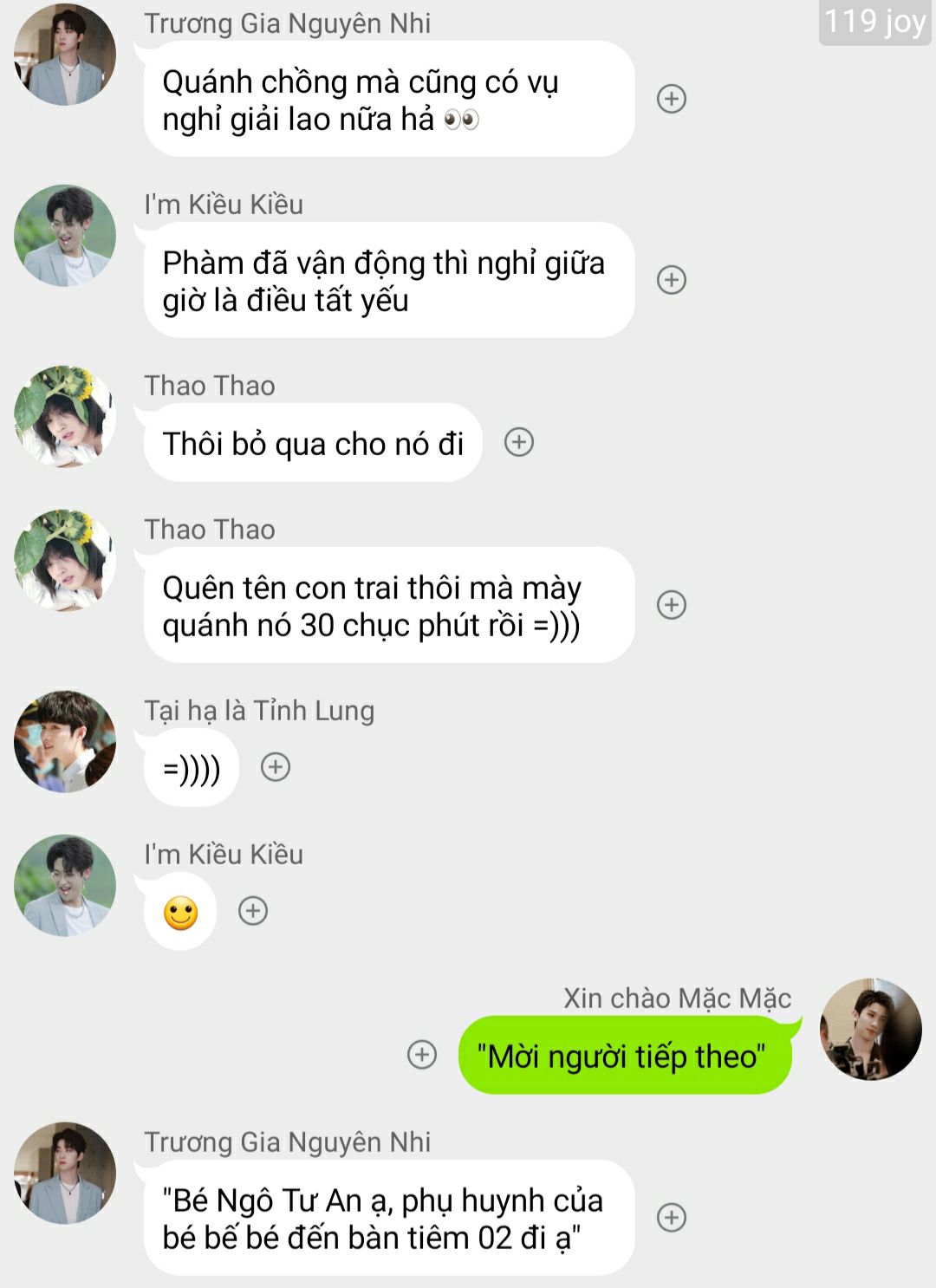936x1288 pixels.
Task: Tap plus icon beside "Quên tên con trai" message
Action: click(x=672, y=605)
